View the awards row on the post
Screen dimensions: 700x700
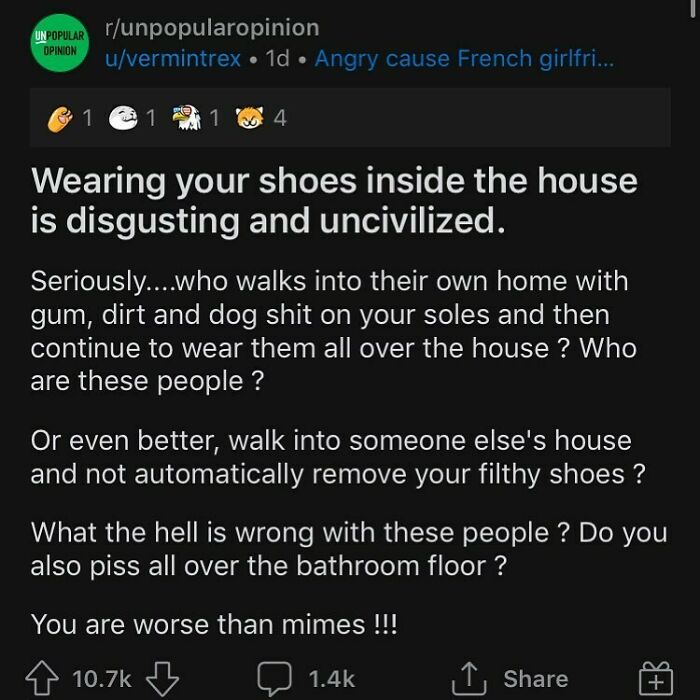click(x=350, y=117)
